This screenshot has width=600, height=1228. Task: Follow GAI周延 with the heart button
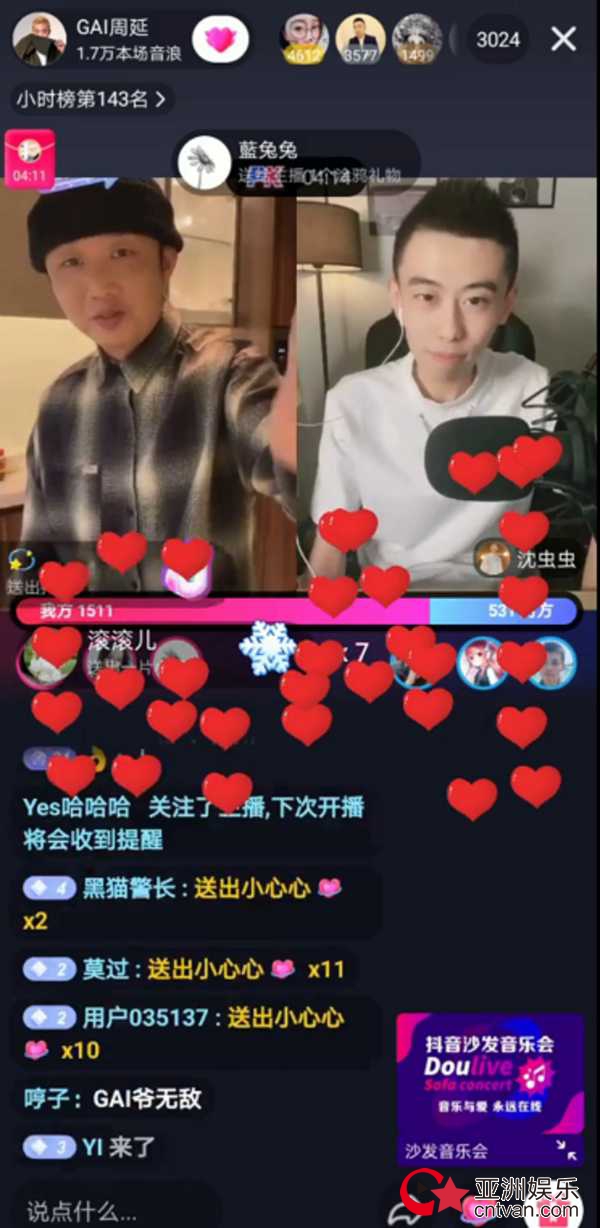[x=219, y=40]
